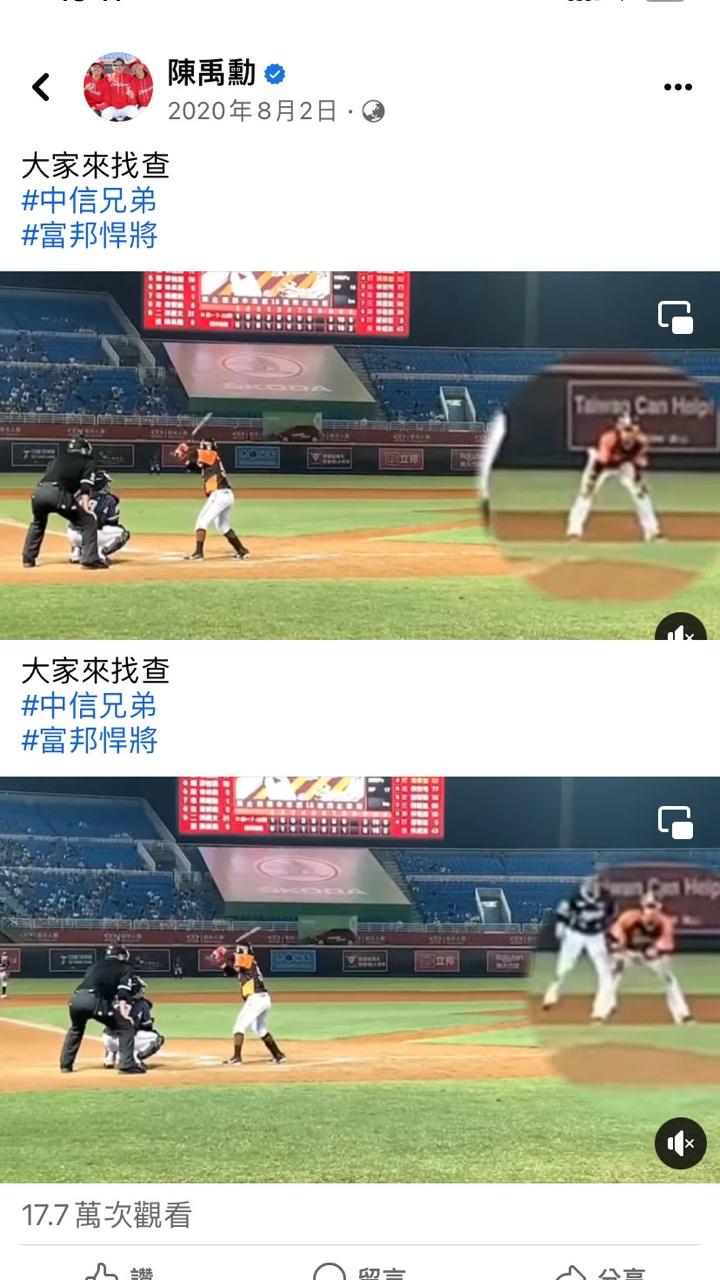Enable picture-in-picture on the first video
This screenshot has width=720, height=1280.
click(x=675, y=317)
